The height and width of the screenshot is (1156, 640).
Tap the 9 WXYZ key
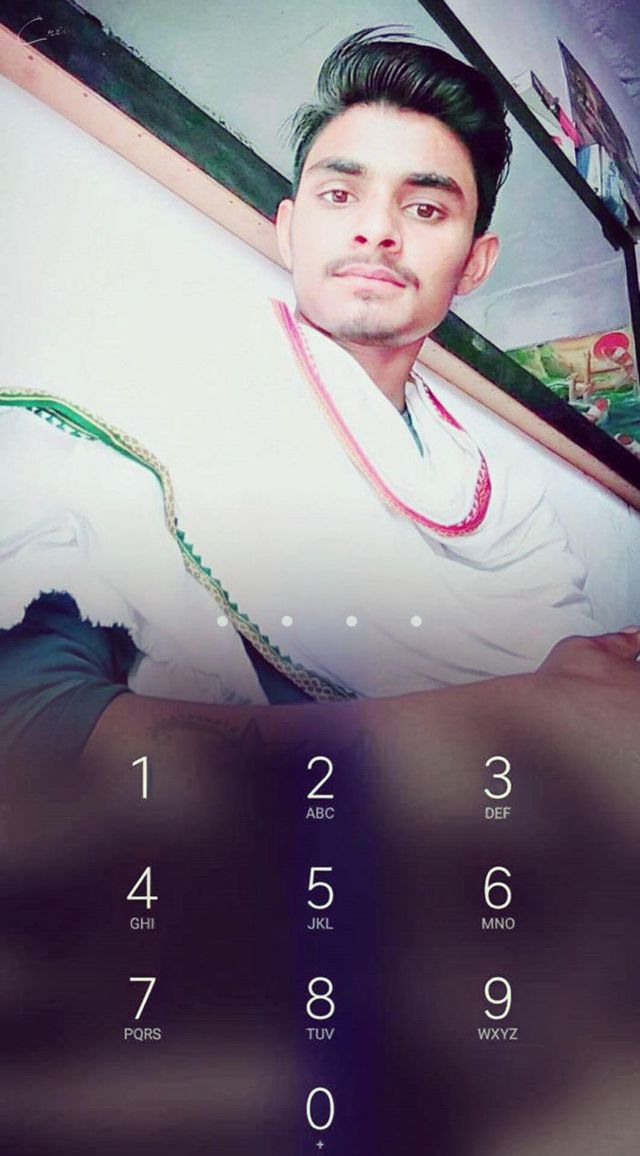point(497,1007)
